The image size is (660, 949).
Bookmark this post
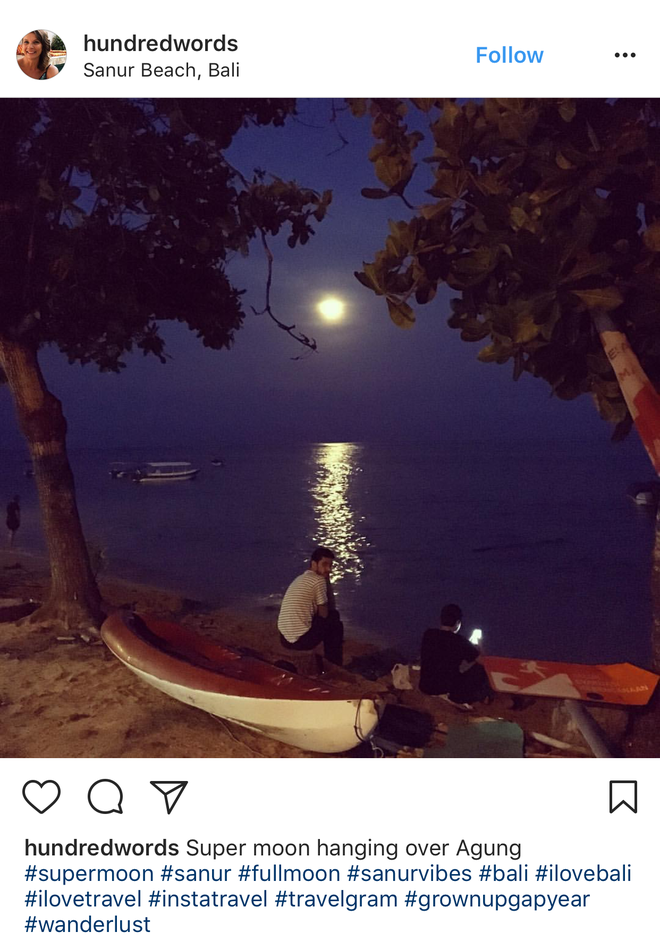(x=623, y=797)
